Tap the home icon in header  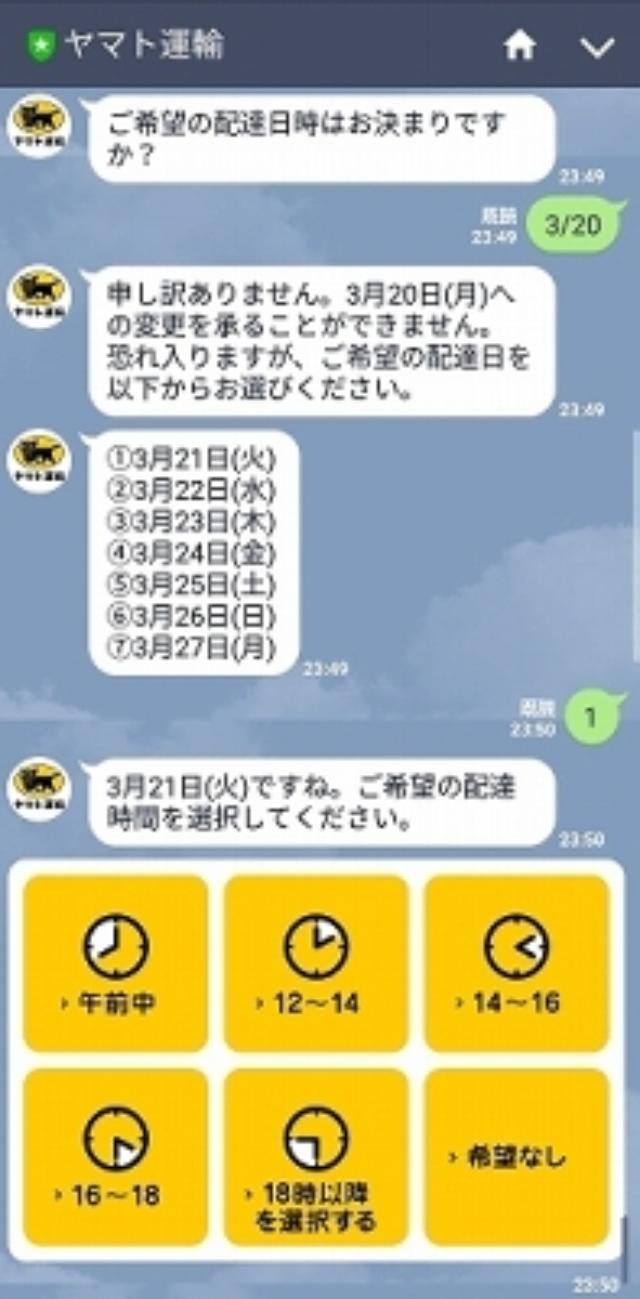(519, 46)
